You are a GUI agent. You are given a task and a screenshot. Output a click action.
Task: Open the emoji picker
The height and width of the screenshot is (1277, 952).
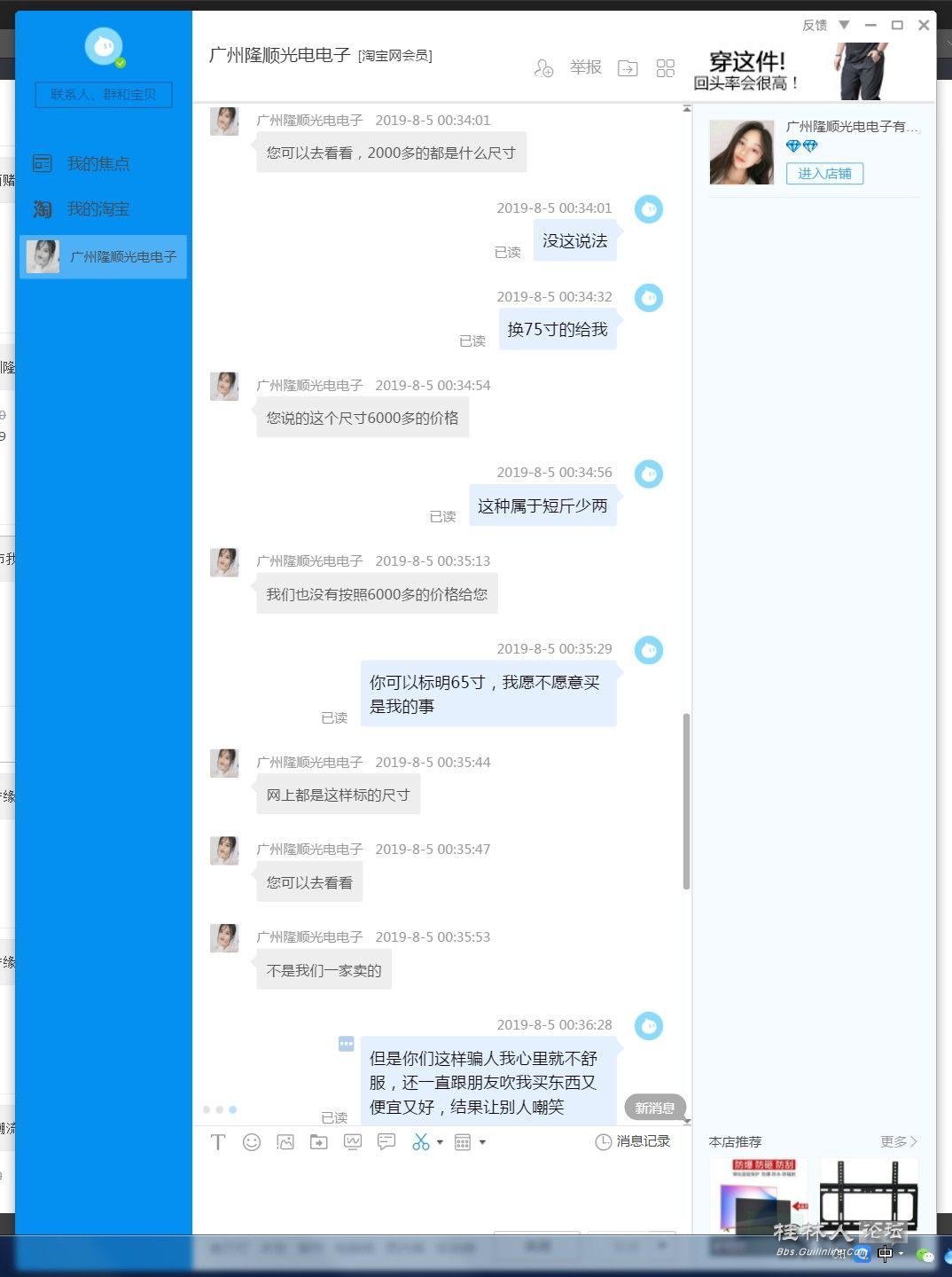point(252,1142)
